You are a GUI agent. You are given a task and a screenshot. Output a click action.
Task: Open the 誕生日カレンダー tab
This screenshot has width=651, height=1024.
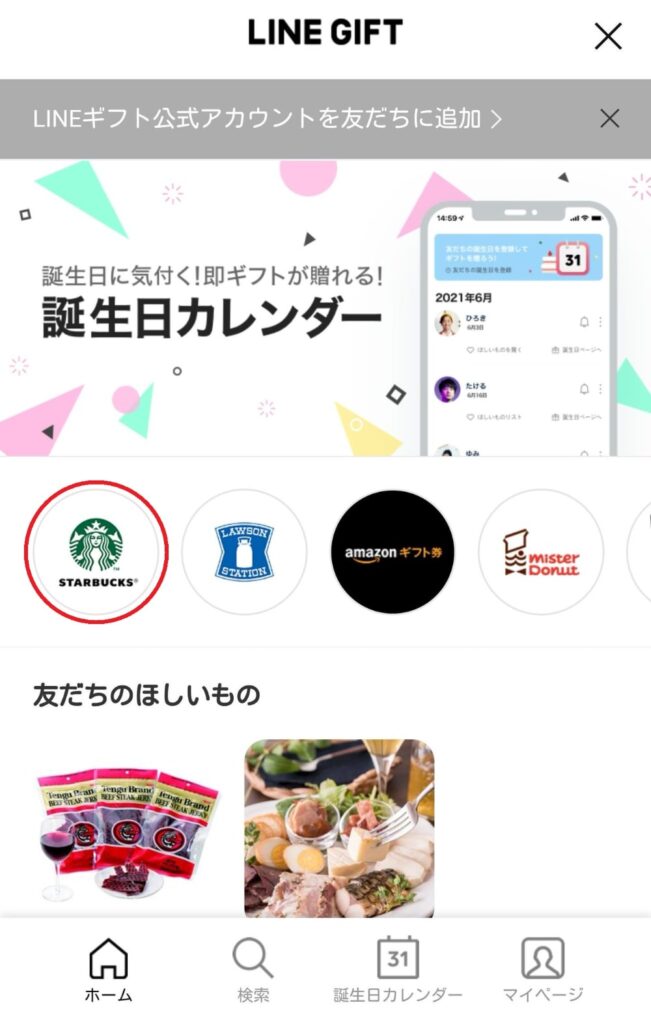(x=398, y=970)
